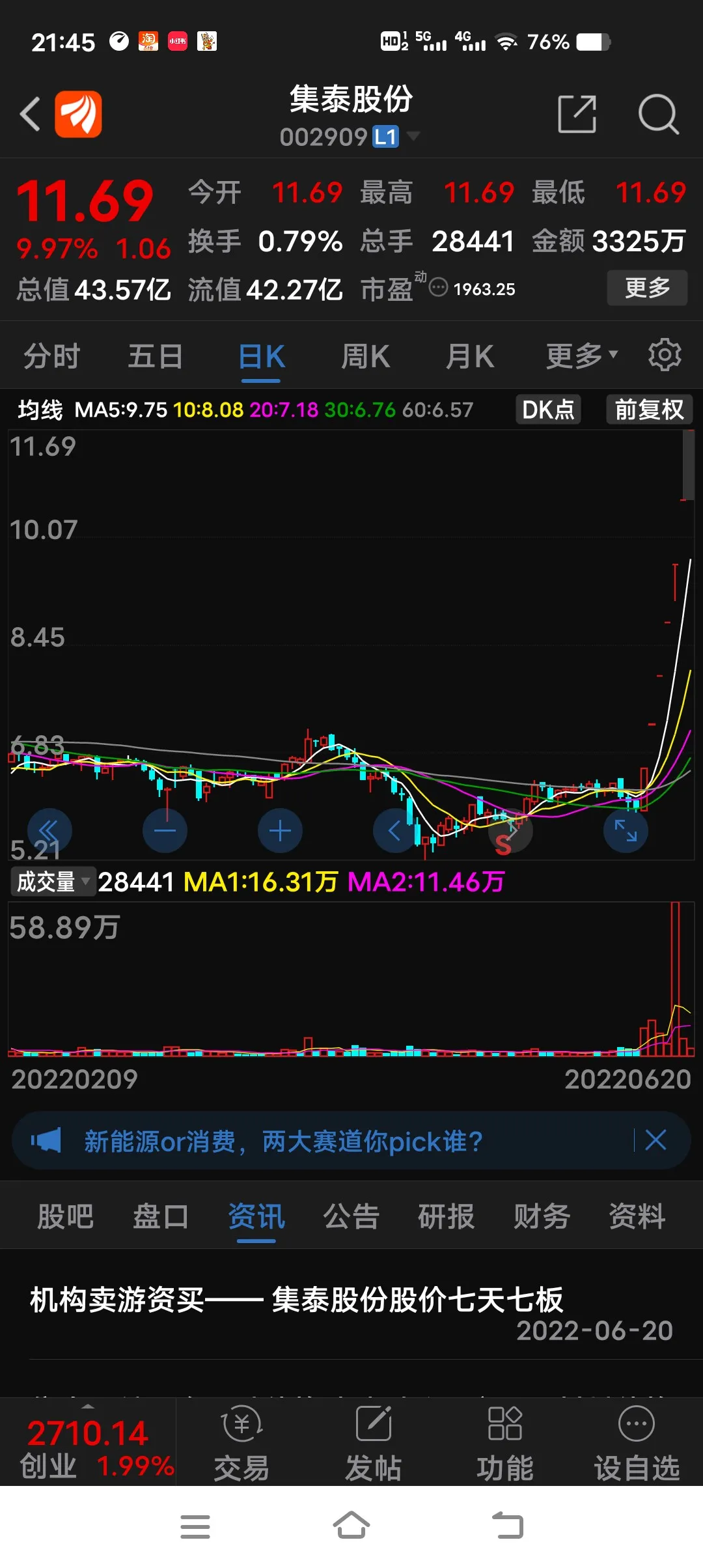The width and height of the screenshot is (703, 1568).
Task: Select the 五日 chart tab
Action: (x=155, y=357)
